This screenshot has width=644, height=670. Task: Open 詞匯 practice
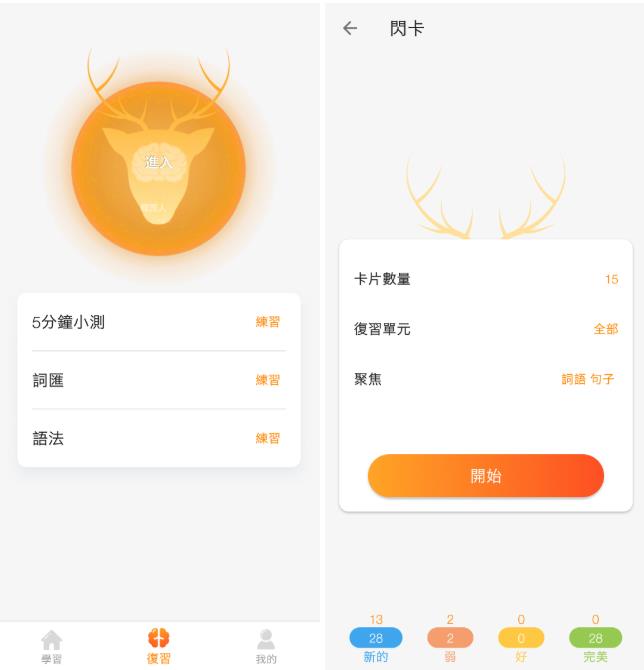coord(267,380)
